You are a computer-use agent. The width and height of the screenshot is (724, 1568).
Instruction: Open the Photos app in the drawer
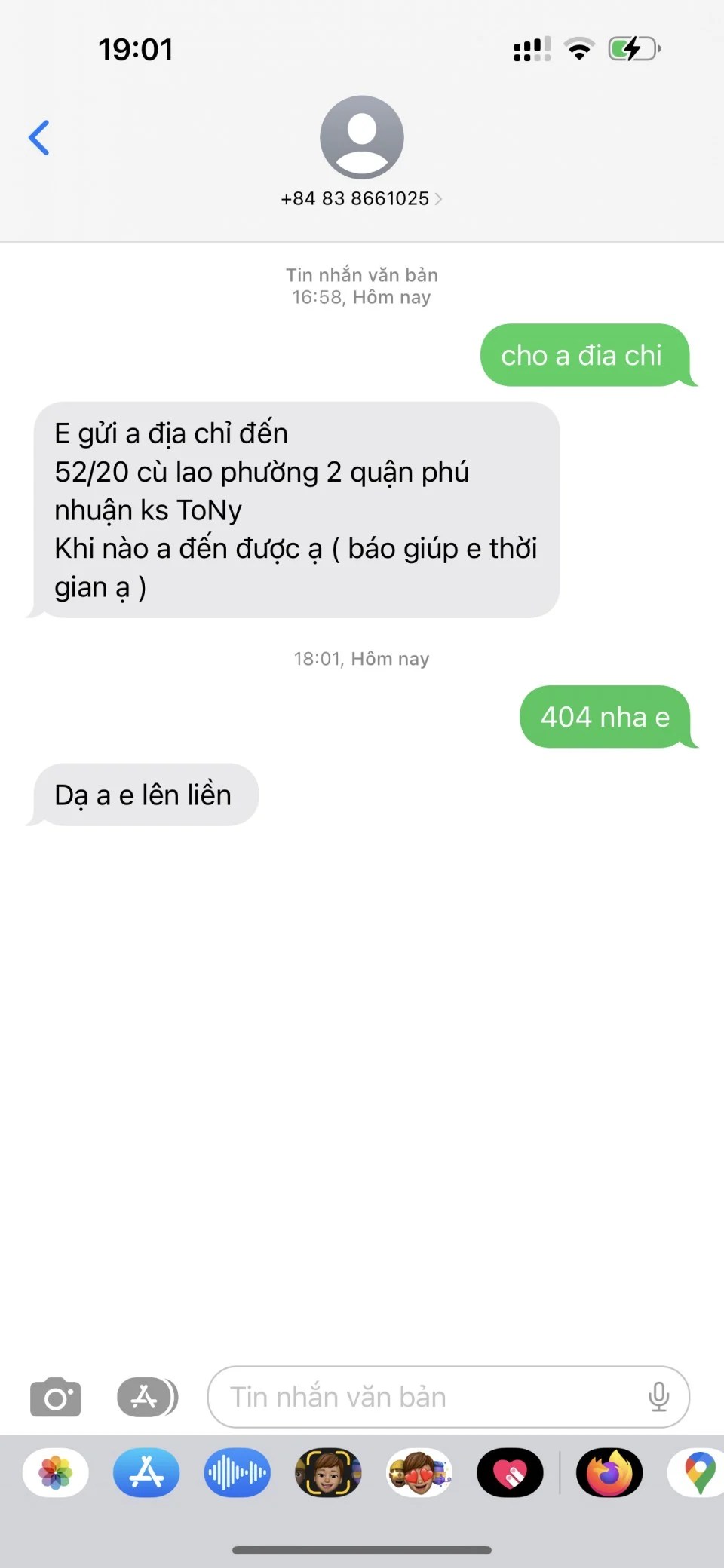tap(56, 1472)
